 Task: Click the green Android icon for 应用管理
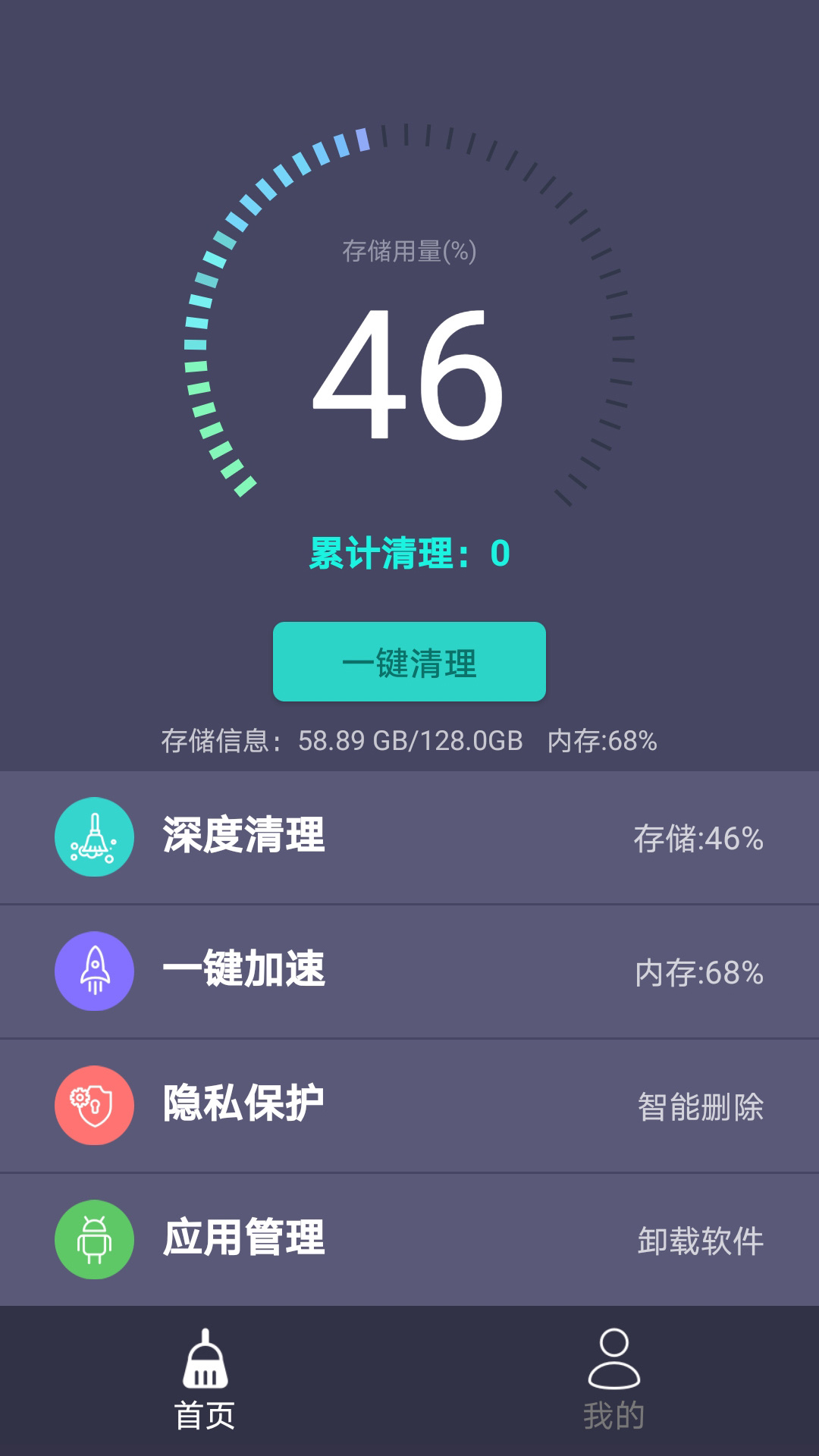pyautogui.click(x=94, y=1238)
